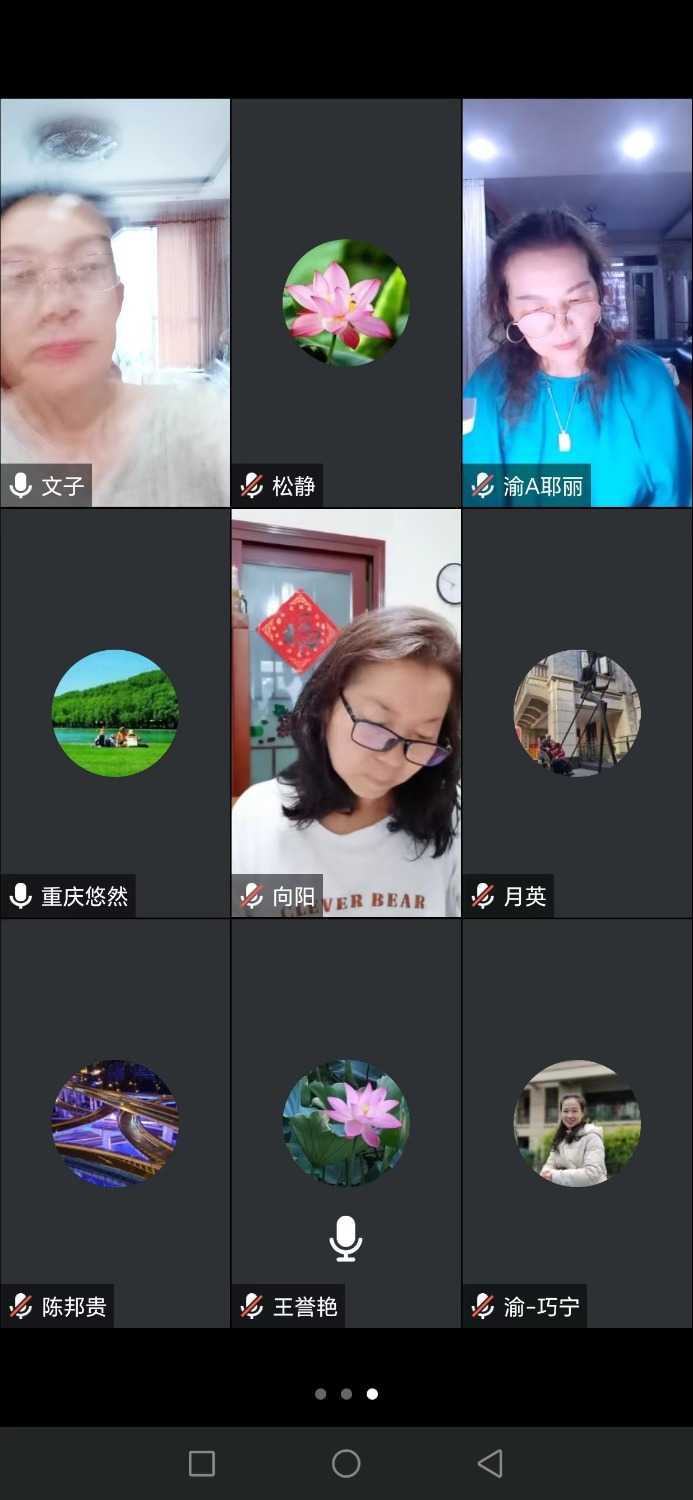This screenshot has width=693, height=1500.
Task: Open recent apps from the navigation bar
Action: coord(202,1464)
